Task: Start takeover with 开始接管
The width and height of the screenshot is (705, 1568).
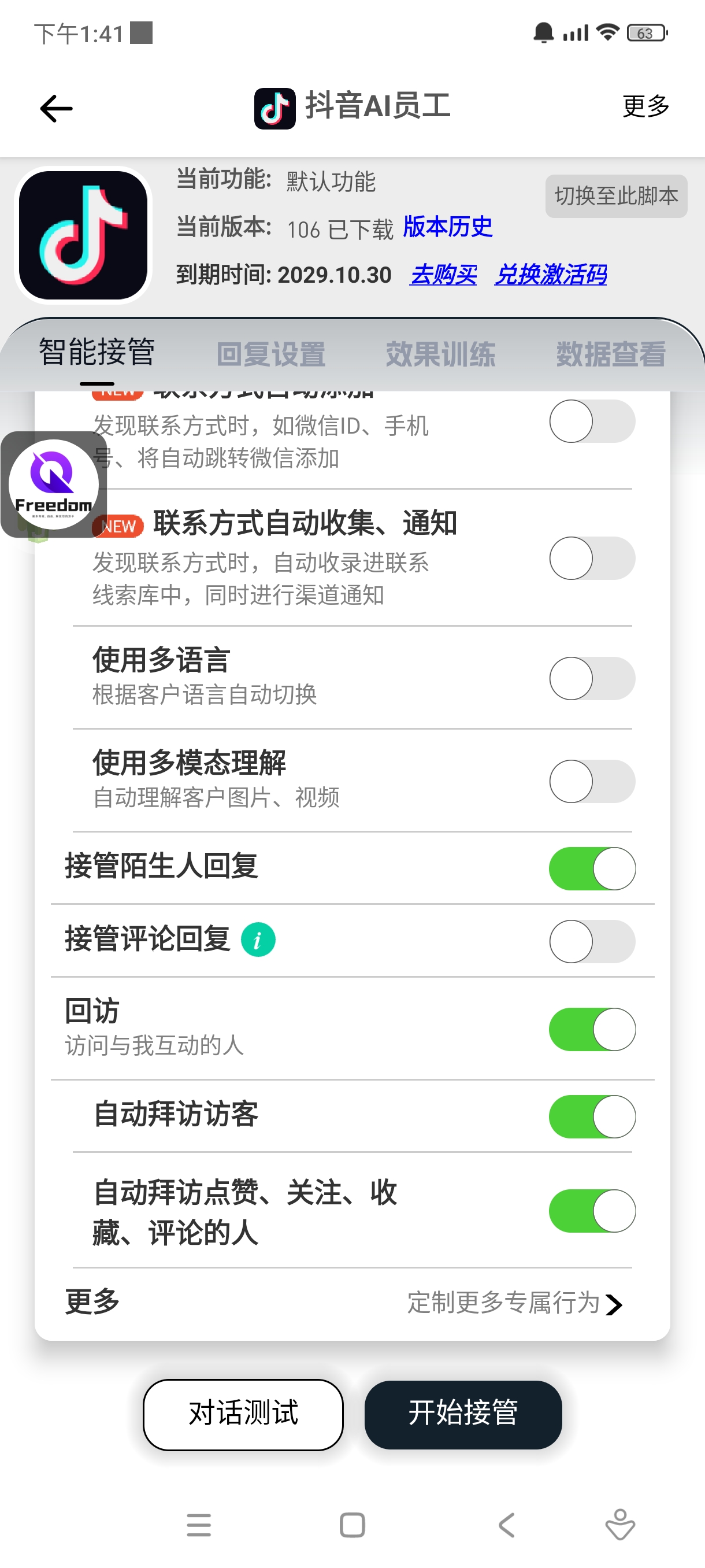Action: coord(463,1414)
